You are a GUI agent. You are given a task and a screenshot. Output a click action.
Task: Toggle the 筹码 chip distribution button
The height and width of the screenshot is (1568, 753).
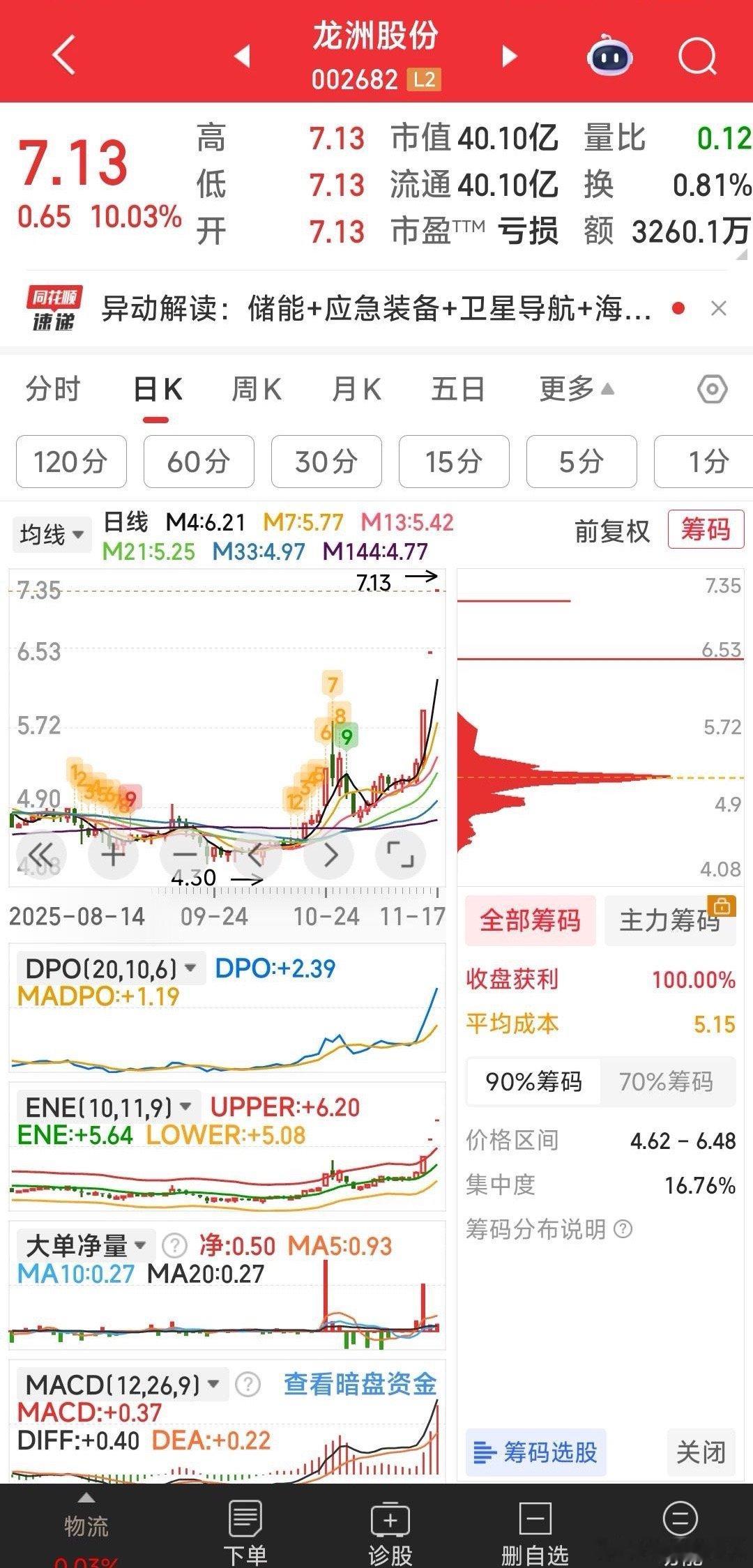(x=706, y=530)
